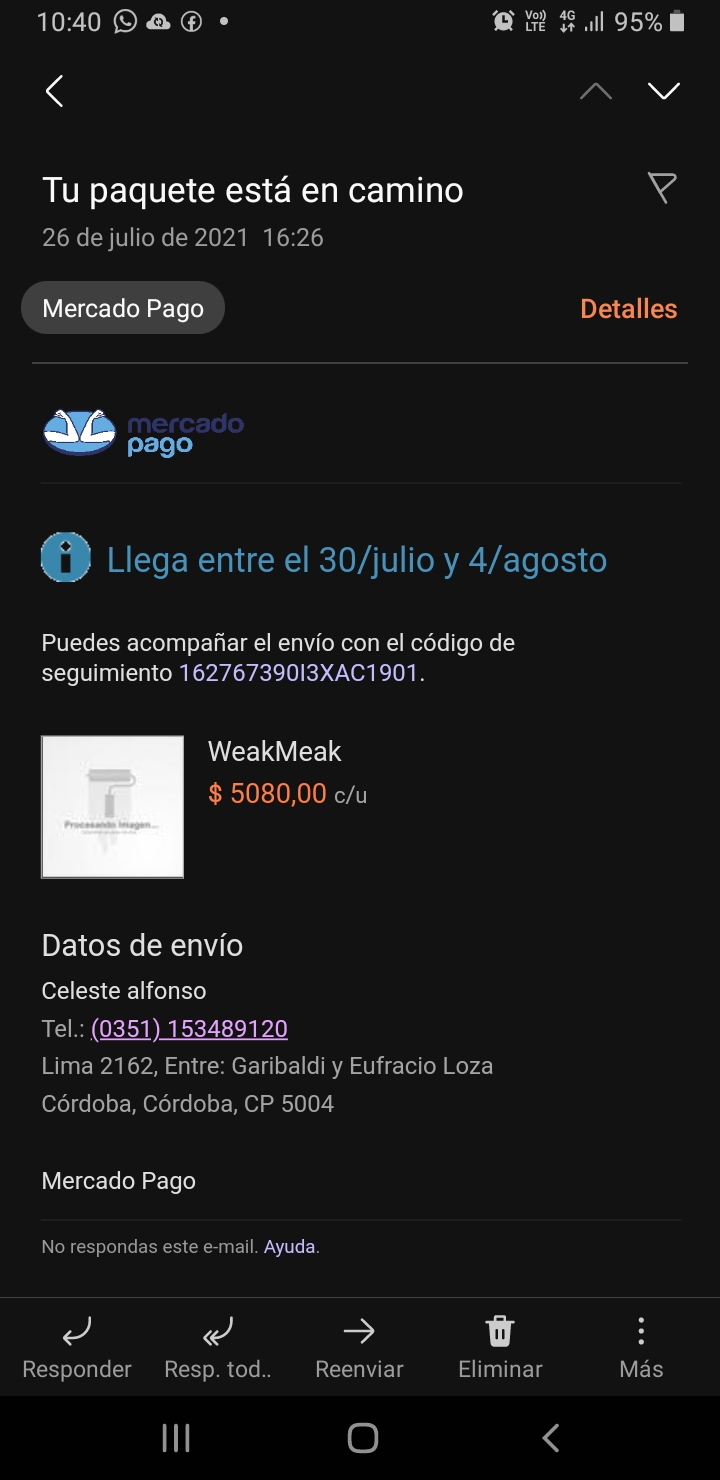720x1480 pixels.
Task: Open recent apps from the navigation bar
Action: click(x=176, y=1438)
